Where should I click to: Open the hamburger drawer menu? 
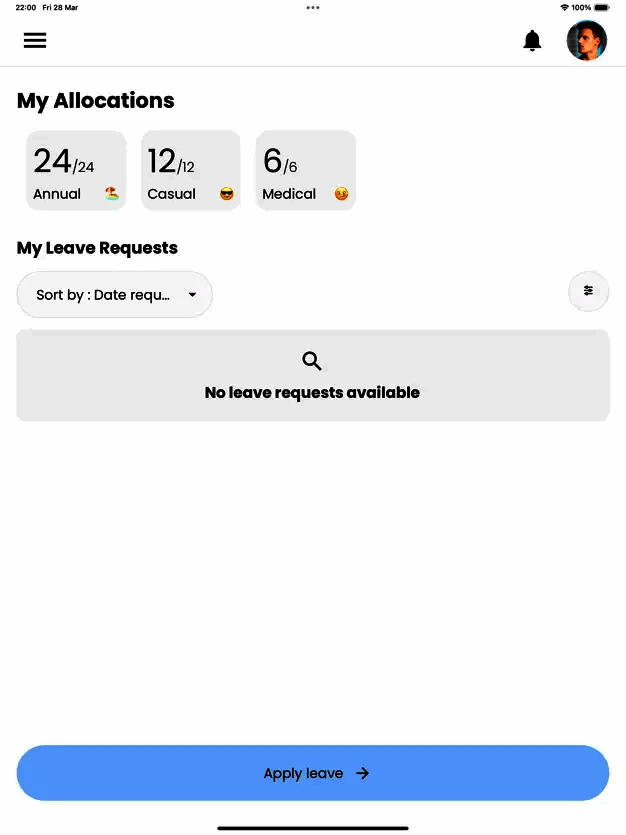[35, 40]
